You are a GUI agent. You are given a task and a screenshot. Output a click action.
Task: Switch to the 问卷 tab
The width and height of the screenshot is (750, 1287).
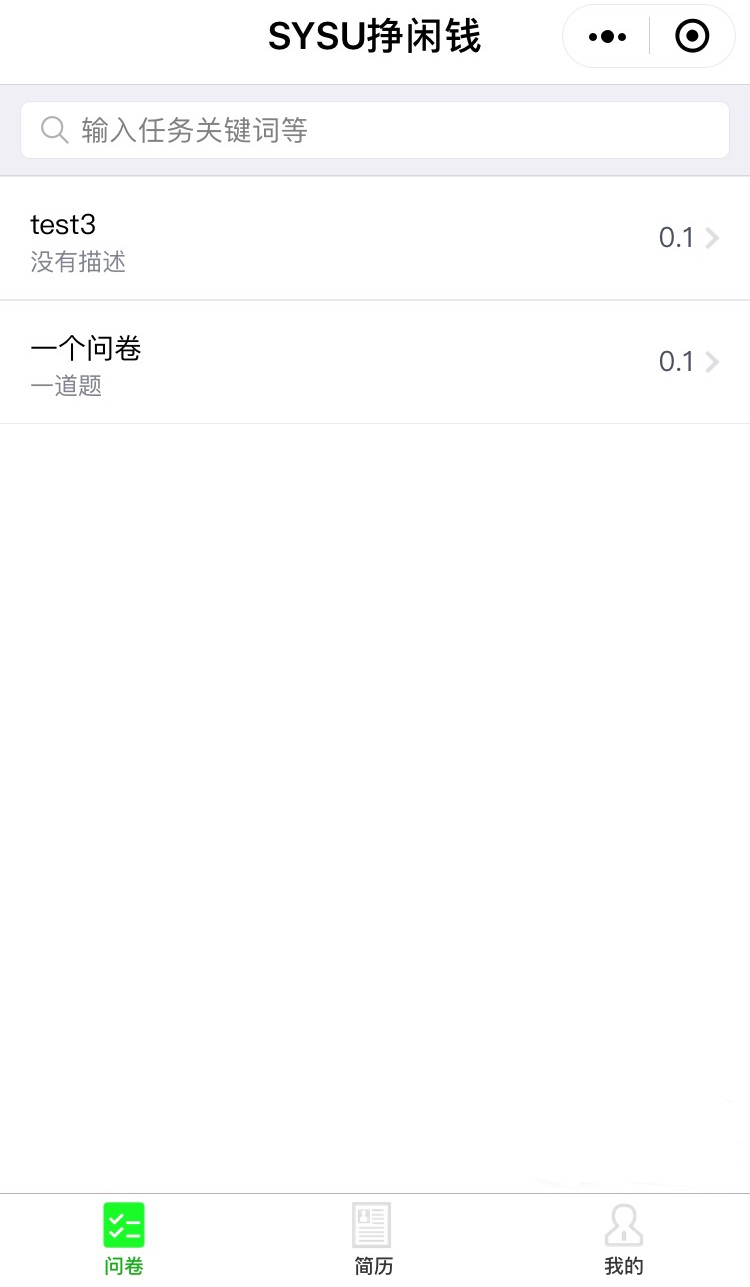(x=124, y=1240)
